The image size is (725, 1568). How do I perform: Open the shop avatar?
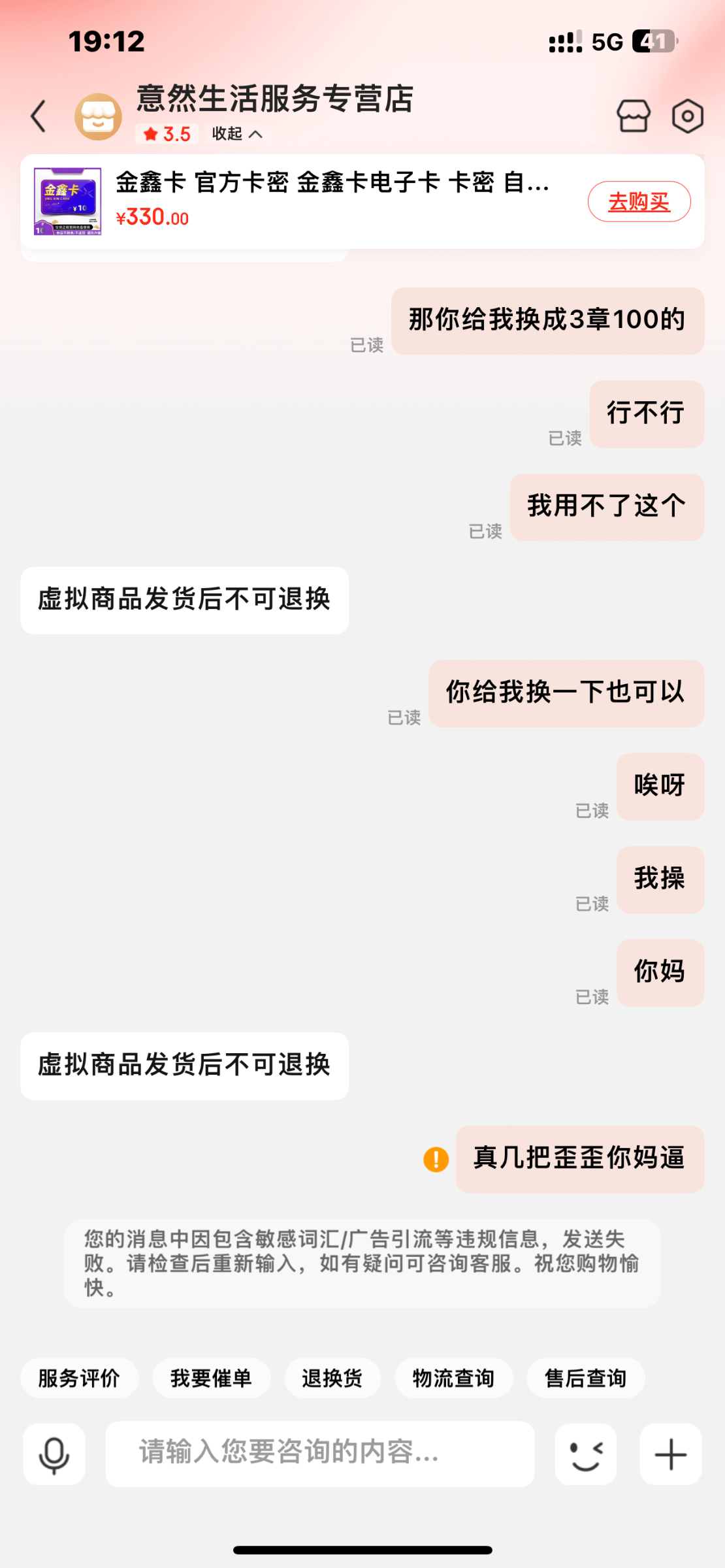click(98, 117)
